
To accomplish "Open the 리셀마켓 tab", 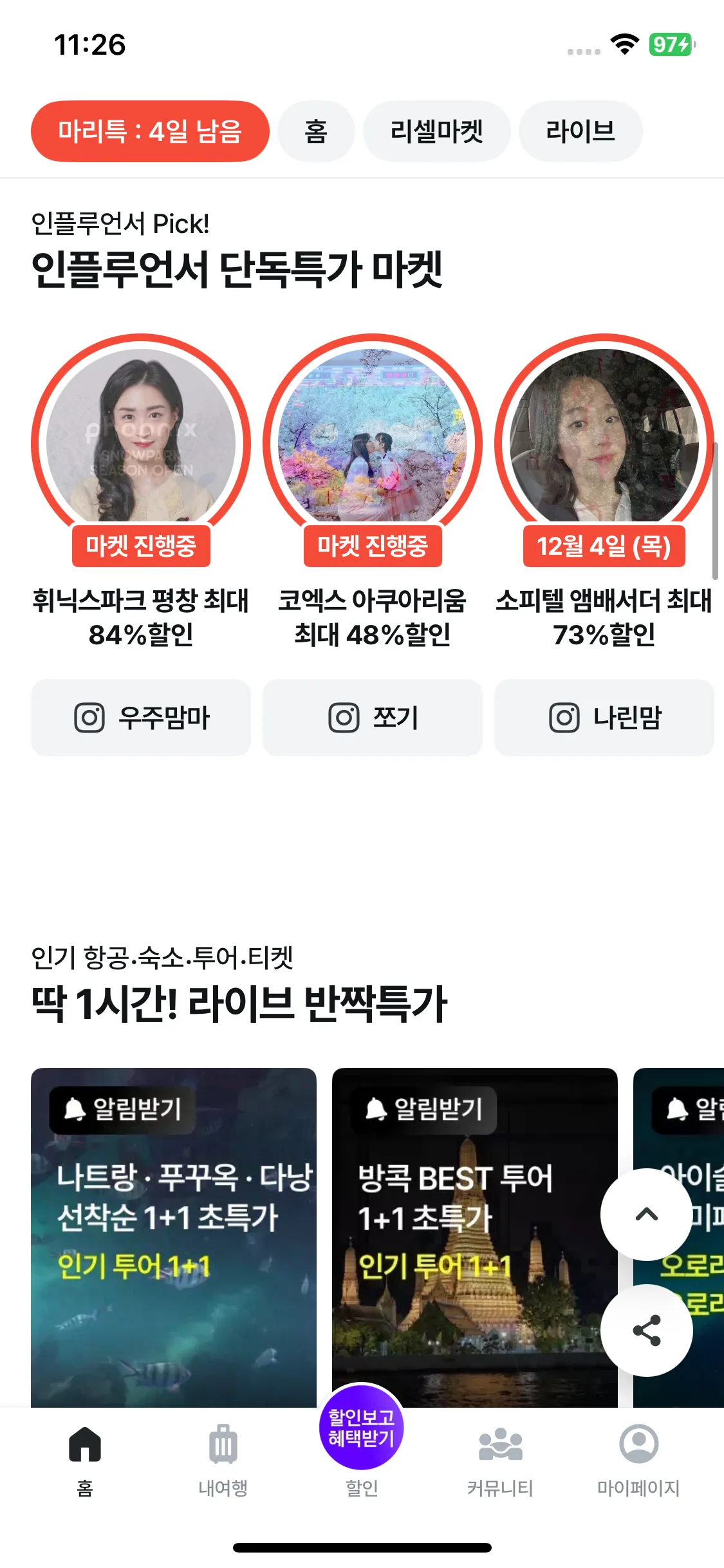I will tap(436, 131).
